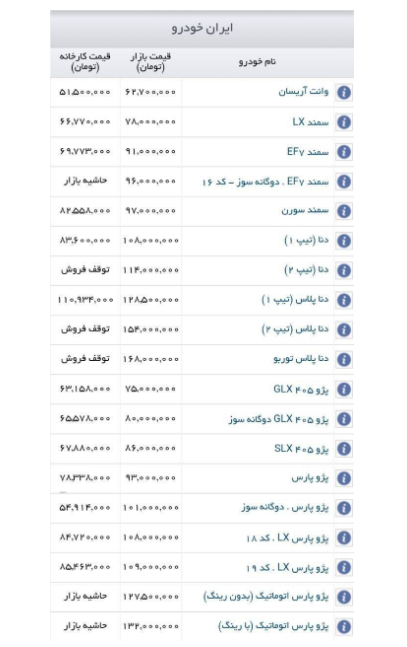View info for پژو ۴۰۵ SLX

(x=344, y=449)
